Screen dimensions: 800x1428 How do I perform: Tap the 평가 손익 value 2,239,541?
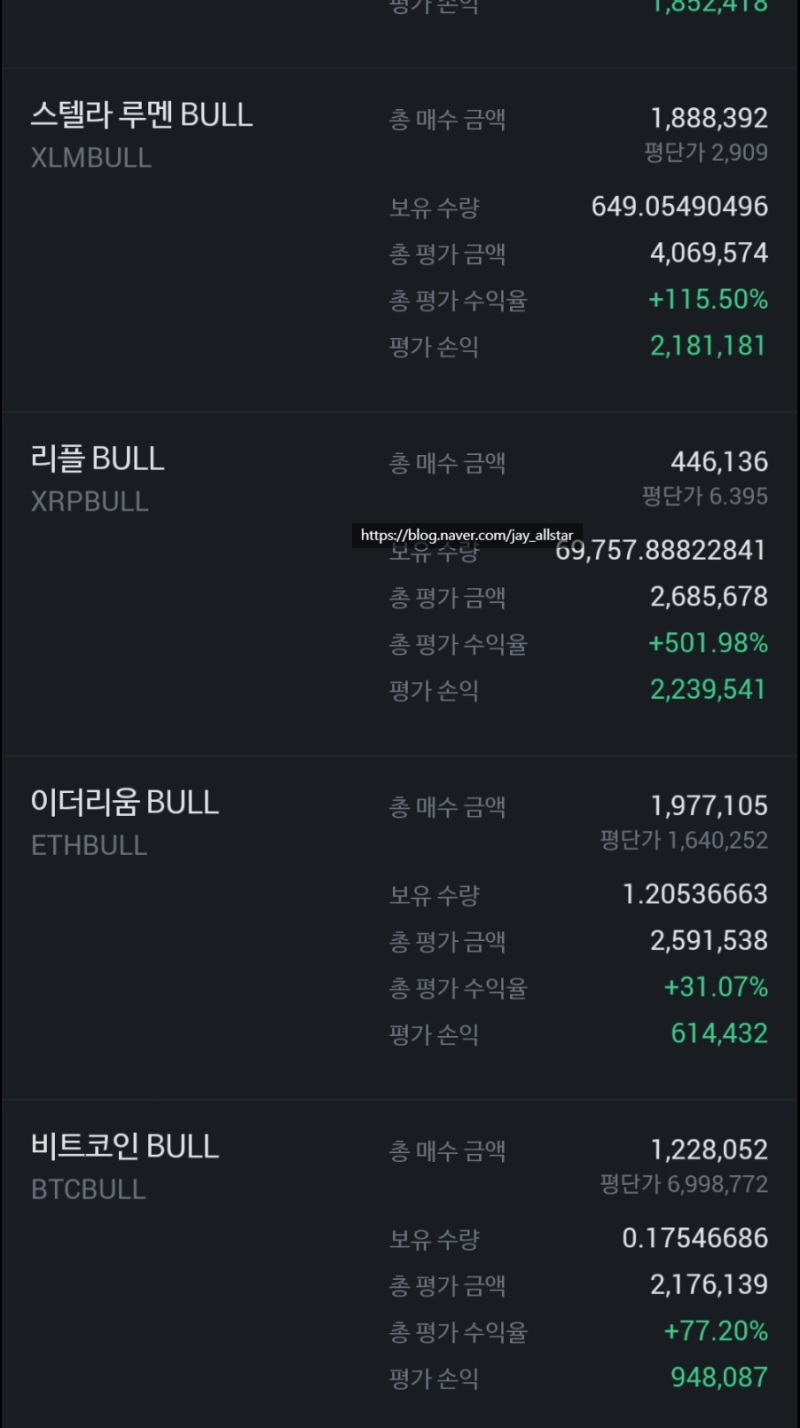(709, 690)
